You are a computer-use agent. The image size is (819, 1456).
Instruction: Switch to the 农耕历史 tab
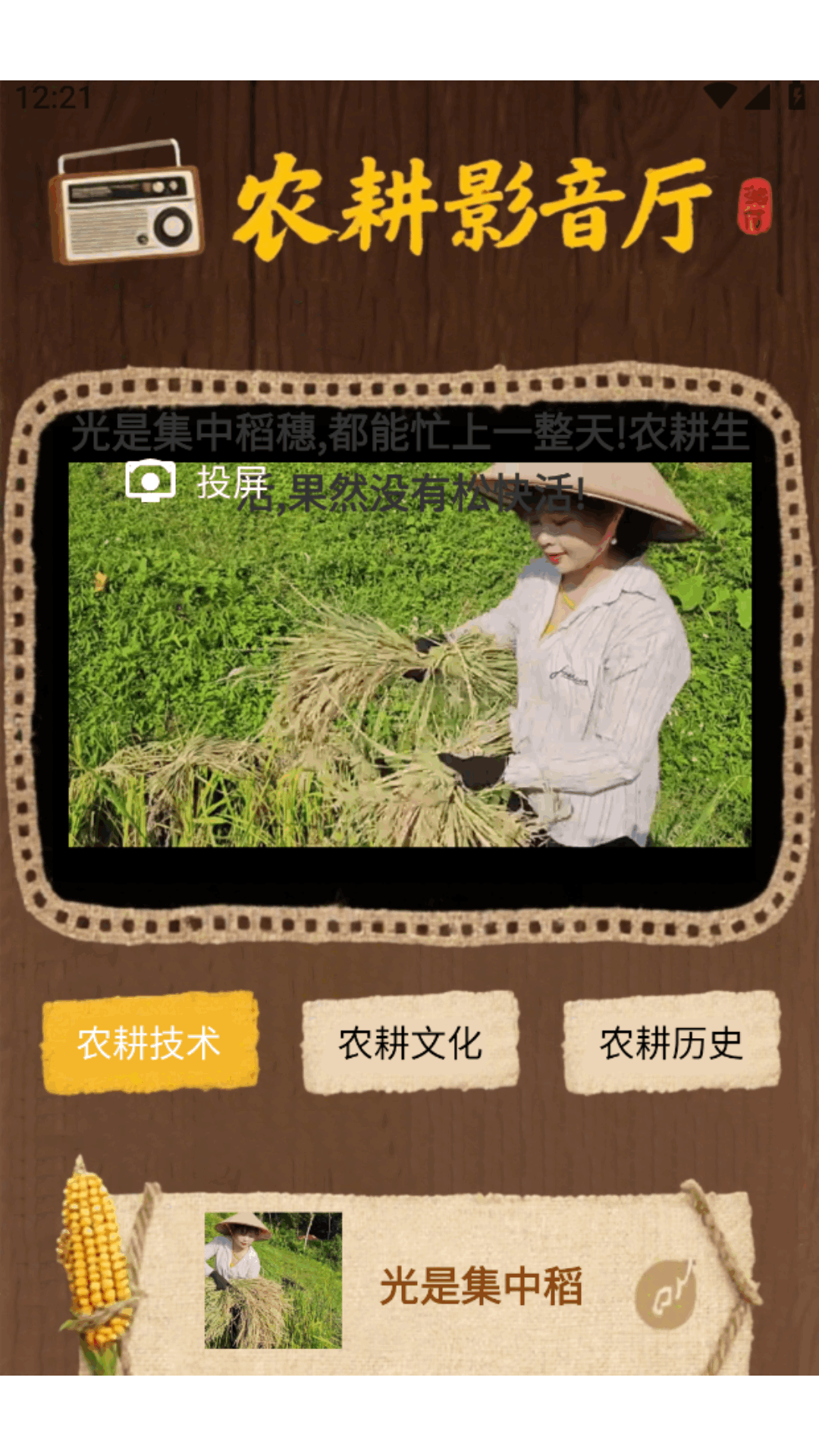click(671, 1043)
